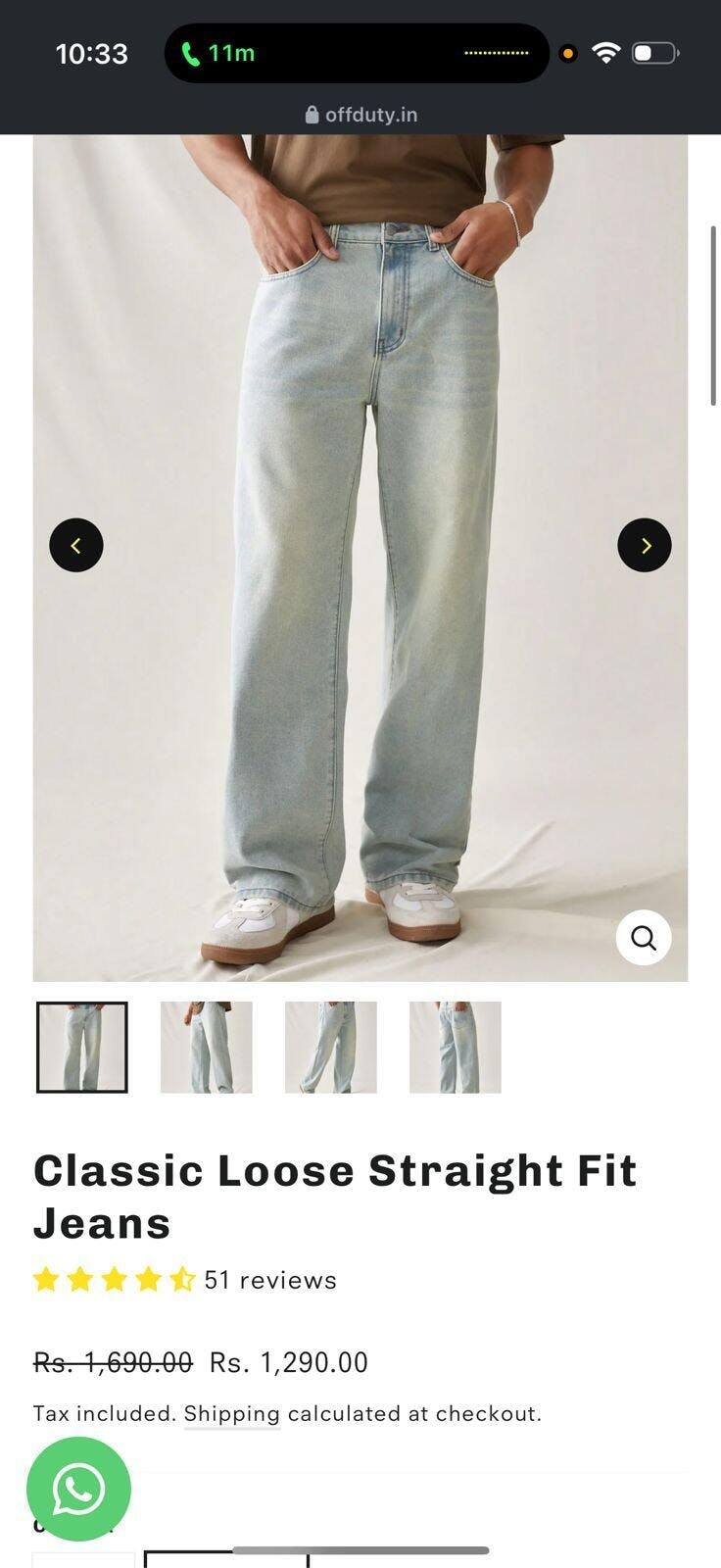The image size is (721, 1568).
Task: Open the 51 reviews rating
Action: point(185,1280)
